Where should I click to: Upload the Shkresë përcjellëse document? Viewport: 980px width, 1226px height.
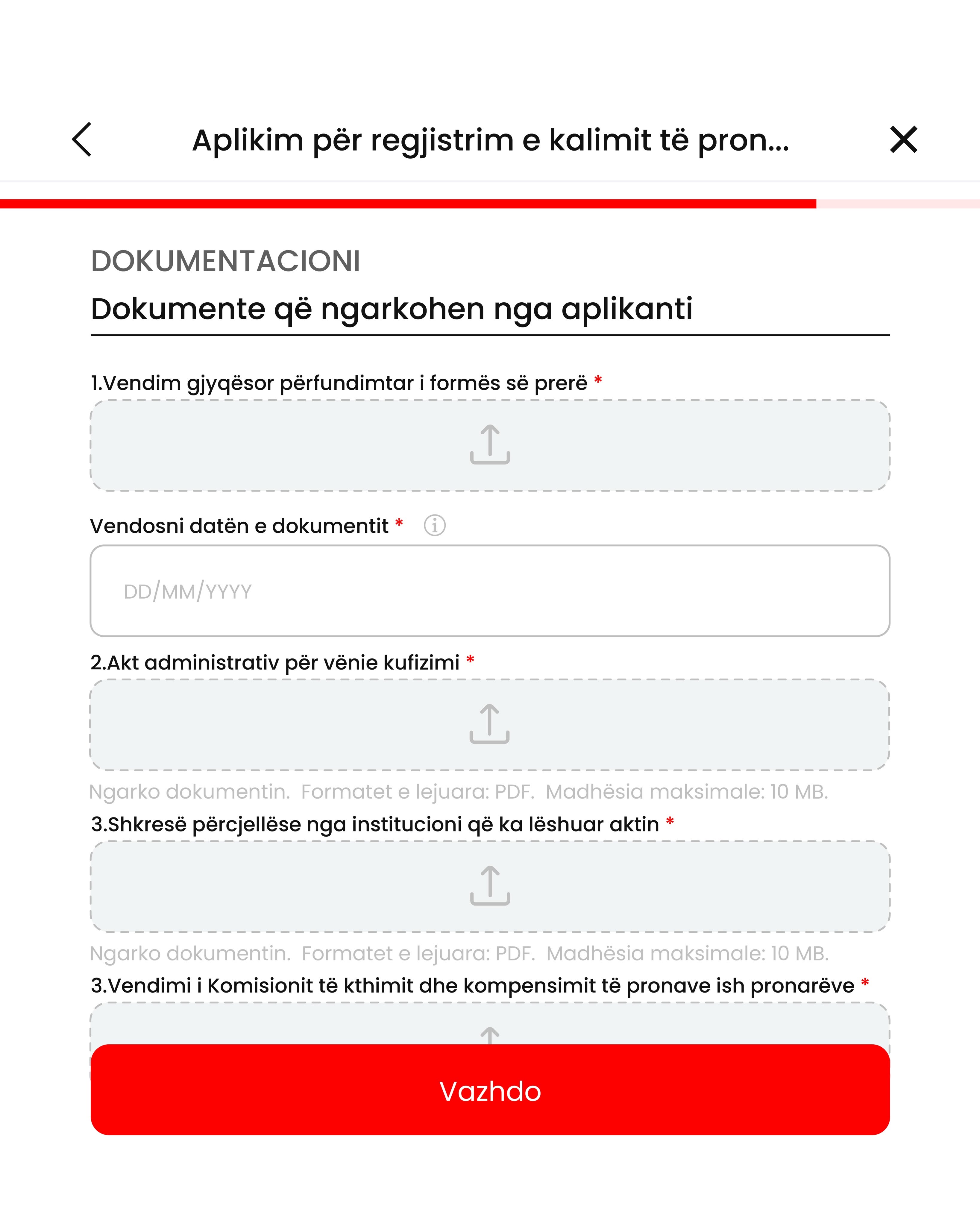click(x=490, y=887)
